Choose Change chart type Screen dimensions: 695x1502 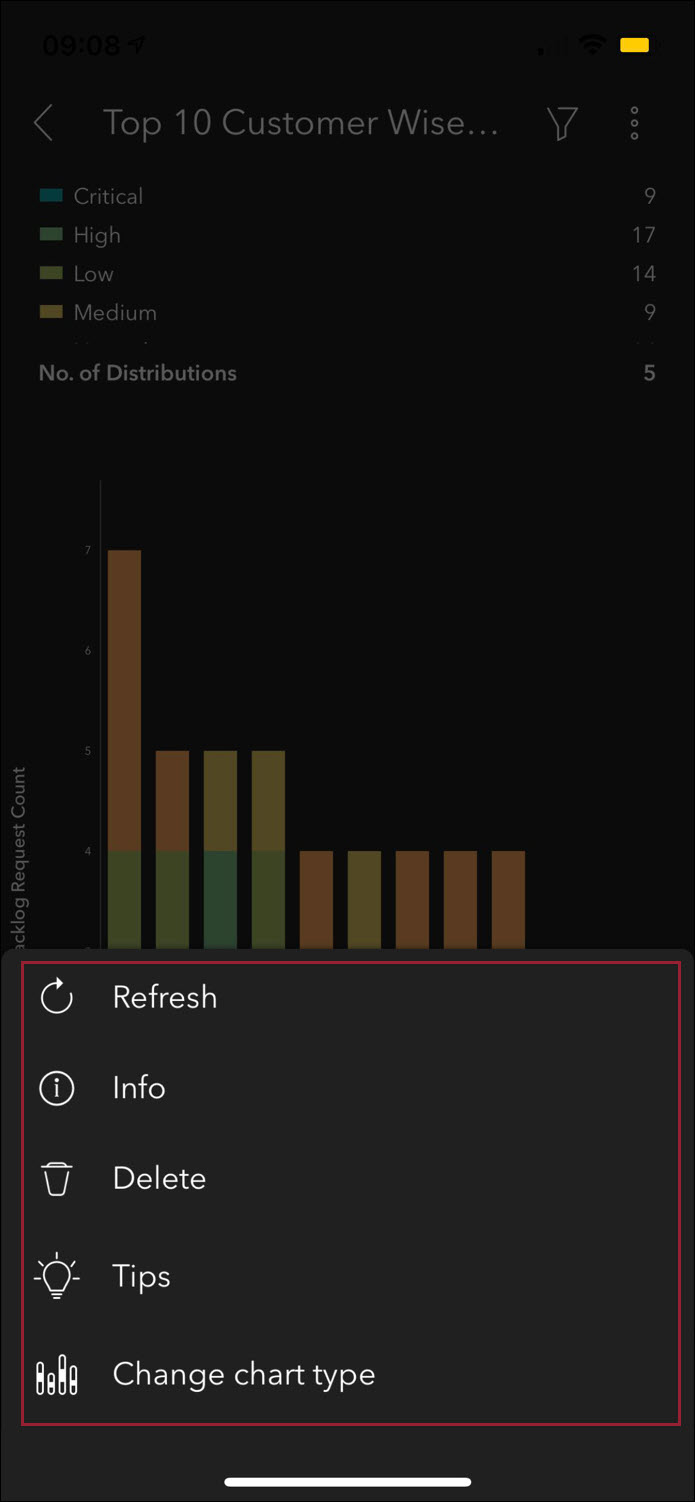pyautogui.click(x=243, y=1374)
